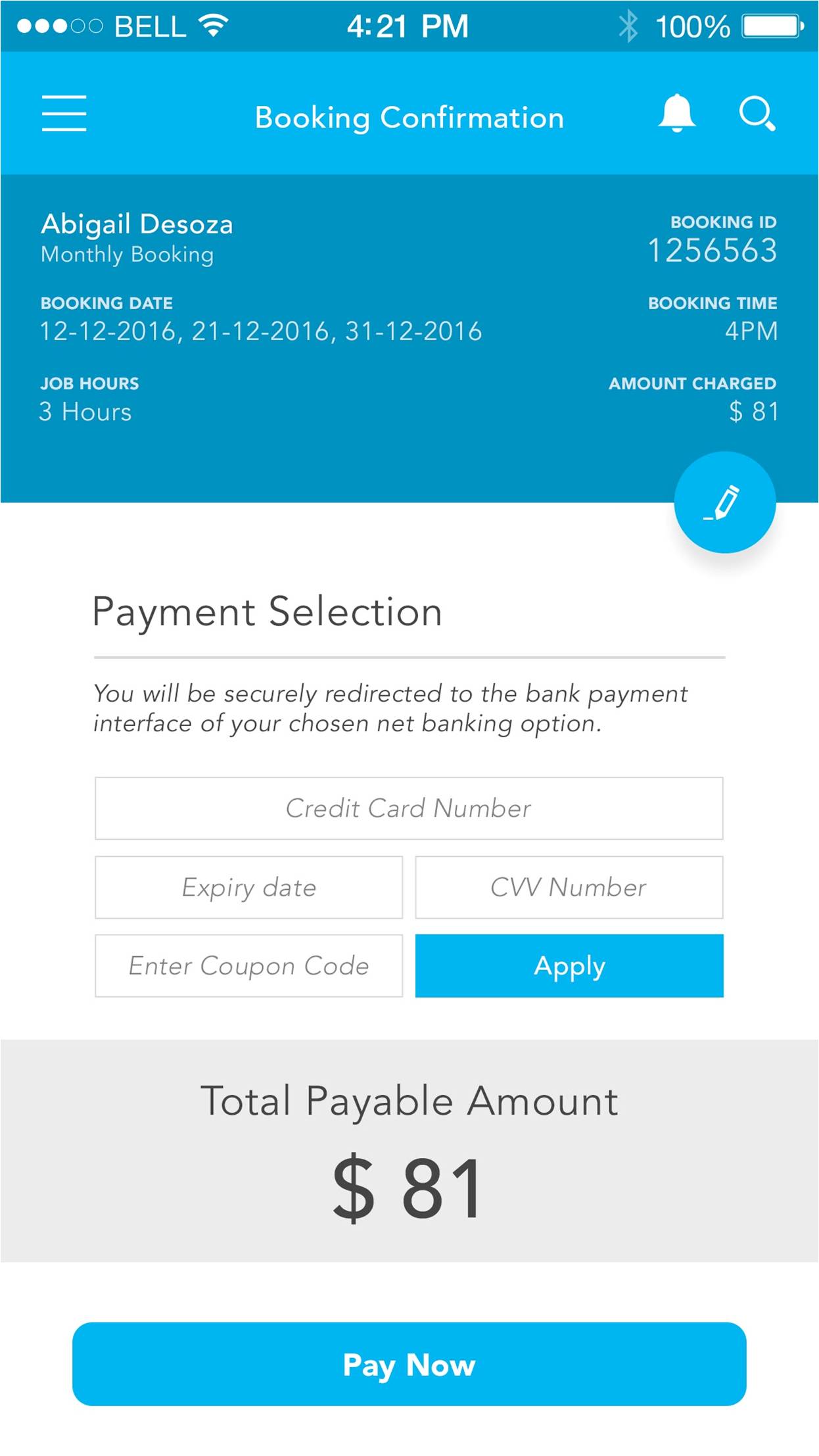Open the hamburger menu
The height and width of the screenshot is (1456, 819).
pyautogui.click(x=64, y=113)
